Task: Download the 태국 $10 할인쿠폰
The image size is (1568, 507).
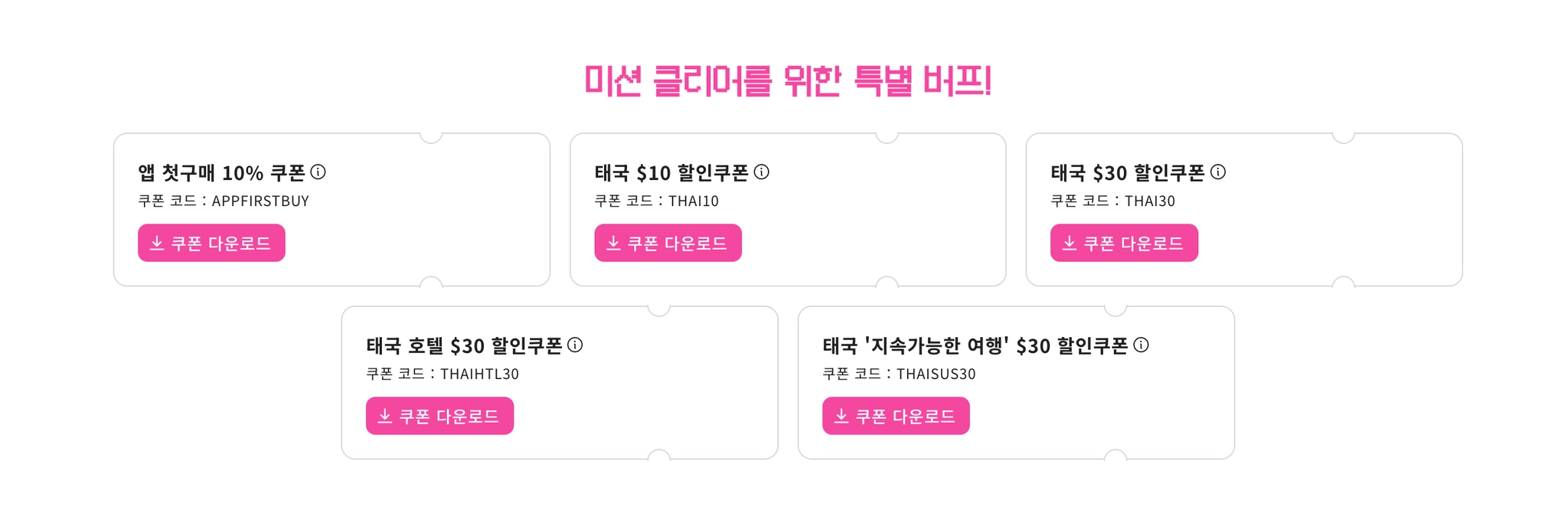Action: pyautogui.click(x=668, y=243)
